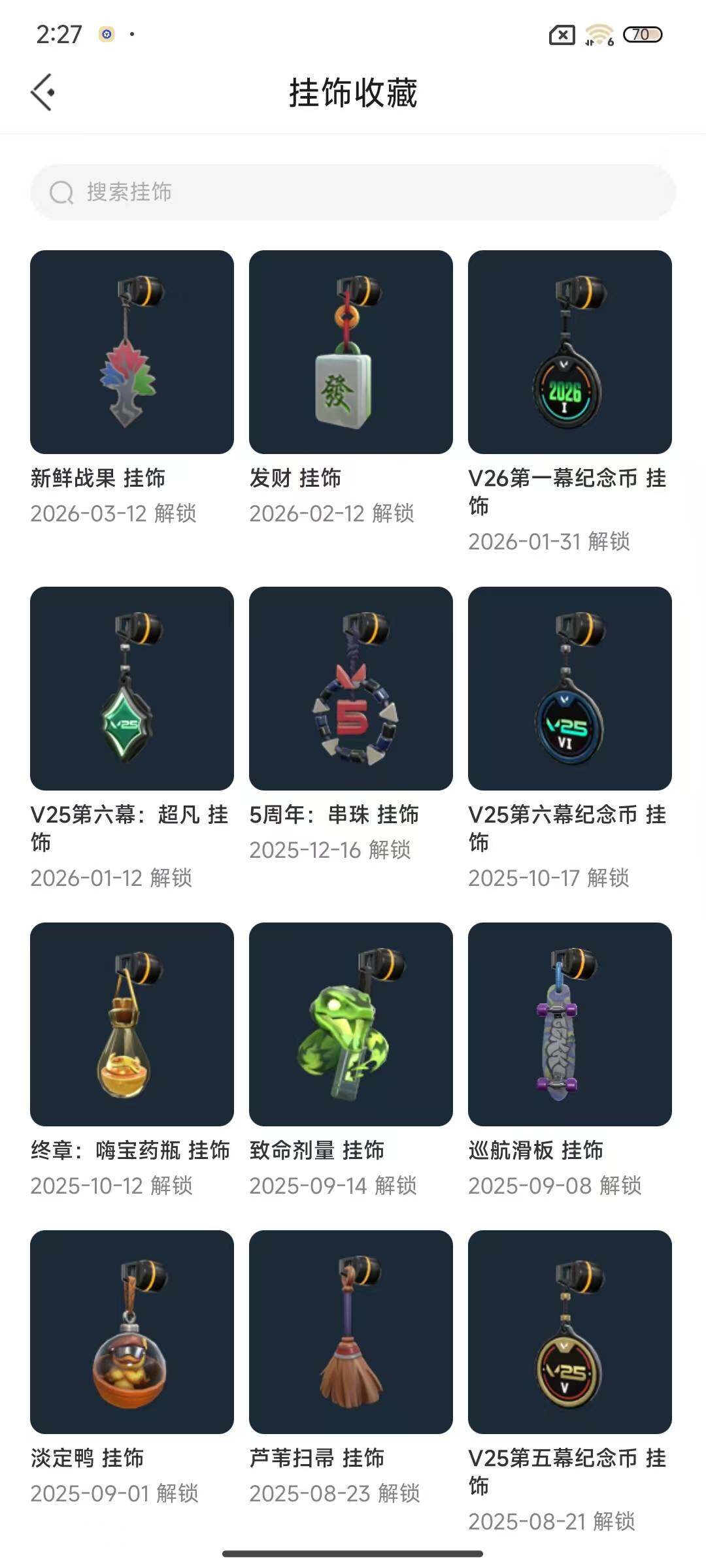Tap the 2026-03-12 解锁 unlock date
This screenshot has height=1568, width=706.
click(x=113, y=514)
